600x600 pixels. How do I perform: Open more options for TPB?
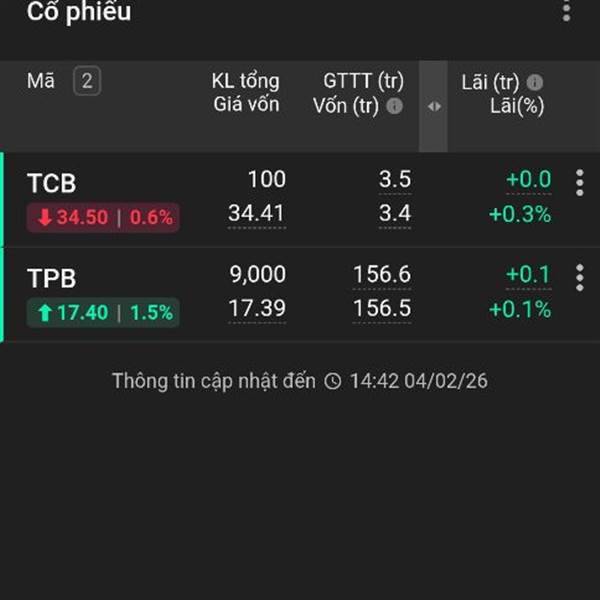[x=579, y=277]
